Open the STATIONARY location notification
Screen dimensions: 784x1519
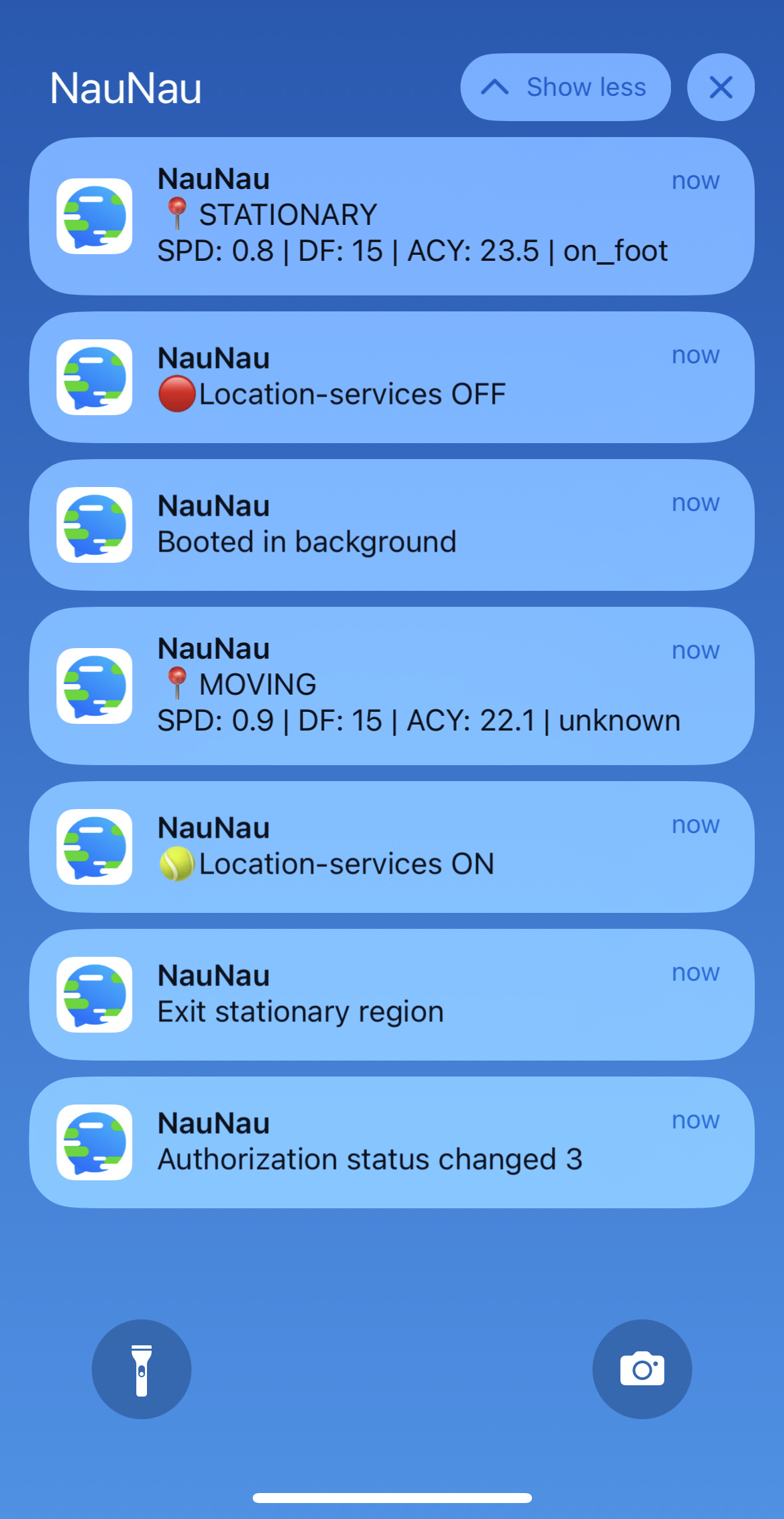(x=392, y=216)
